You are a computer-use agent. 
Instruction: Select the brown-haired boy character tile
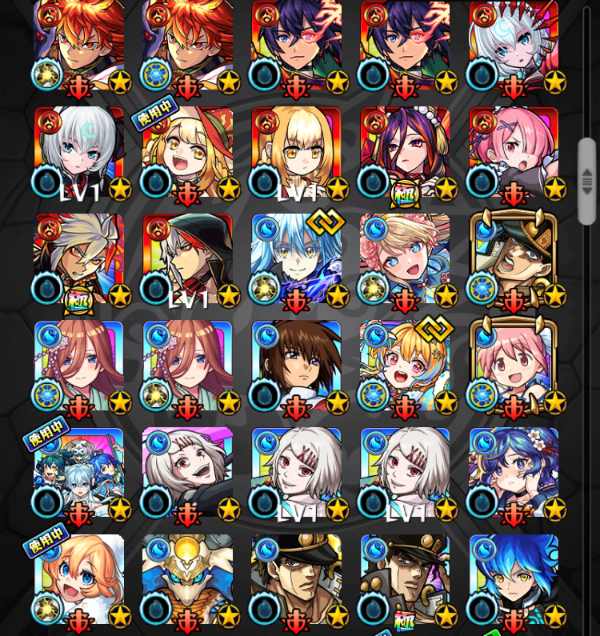click(296, 366)
